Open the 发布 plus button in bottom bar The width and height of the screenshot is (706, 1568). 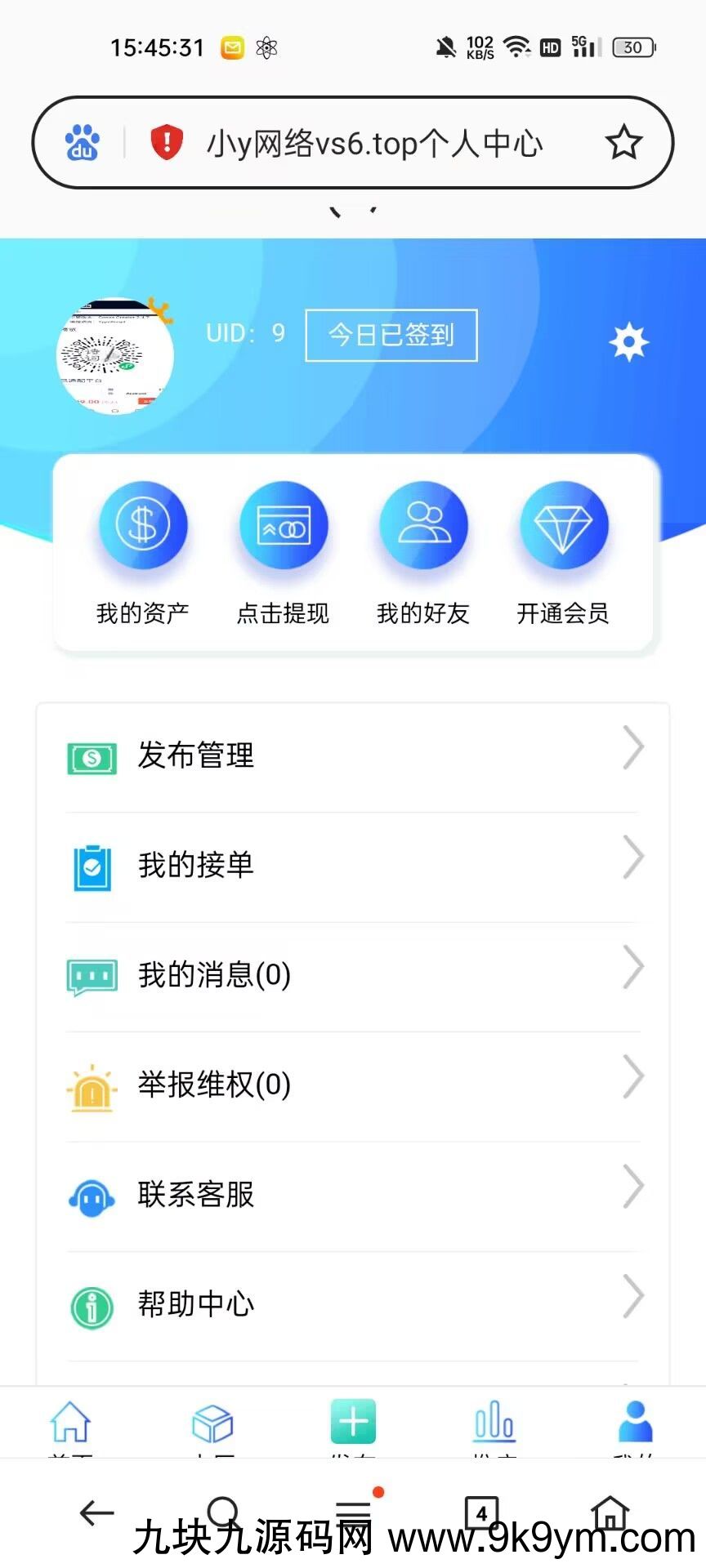(x=352, y=1421)
